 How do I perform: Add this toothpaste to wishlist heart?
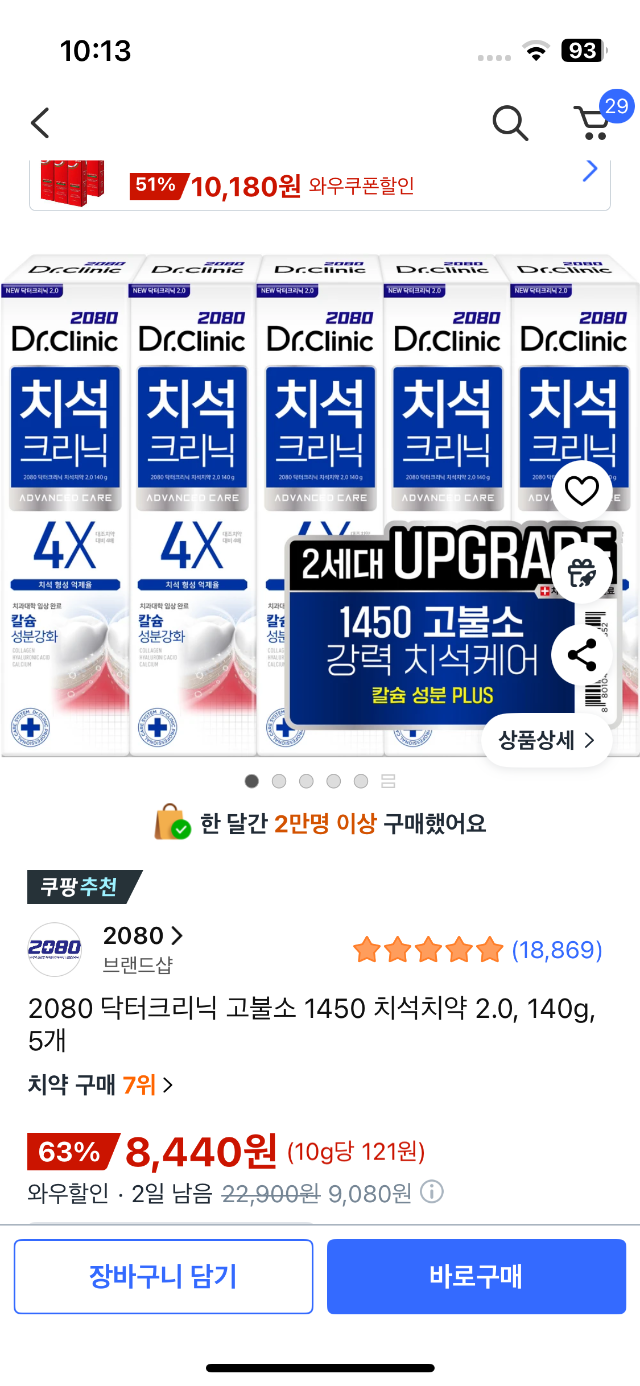pyautogui.click(x=581, y=491)
